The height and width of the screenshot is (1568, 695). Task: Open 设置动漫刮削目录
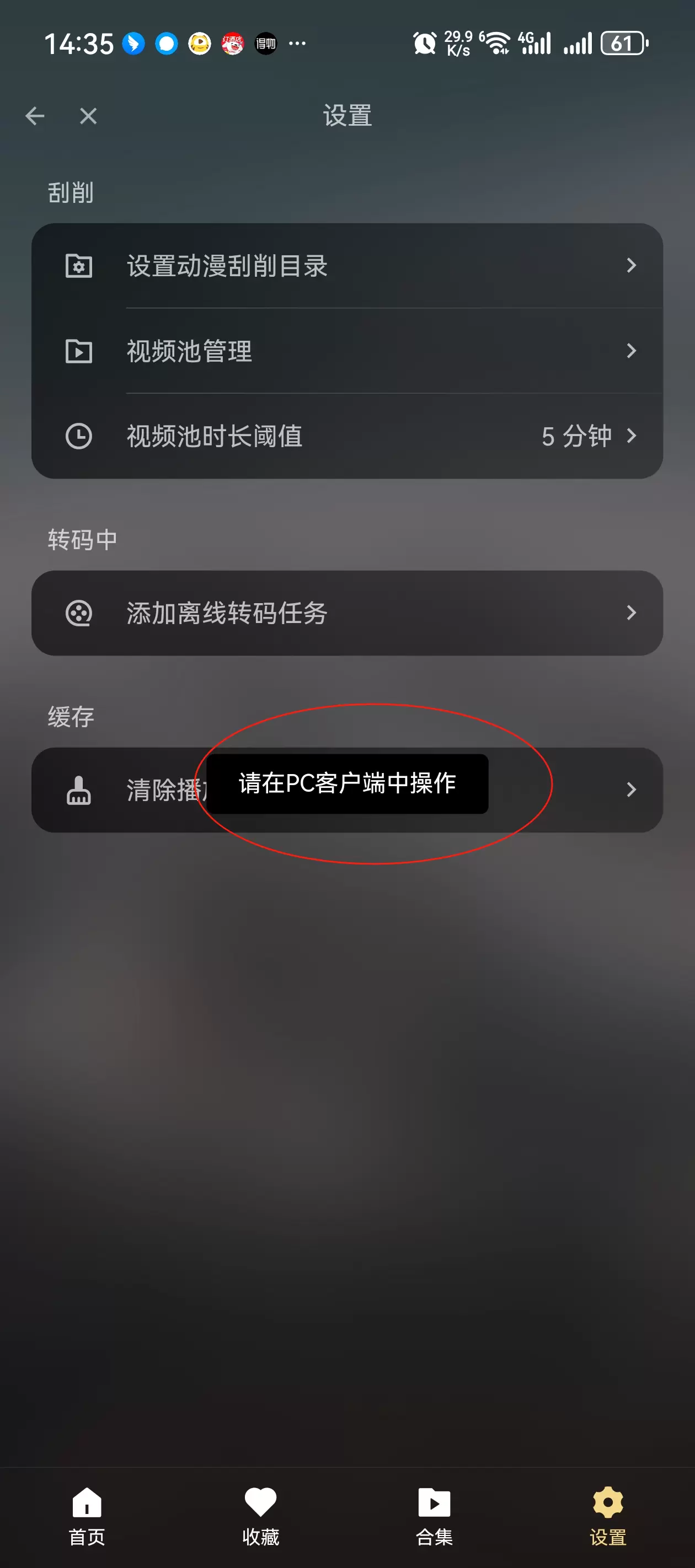(347, 265)
